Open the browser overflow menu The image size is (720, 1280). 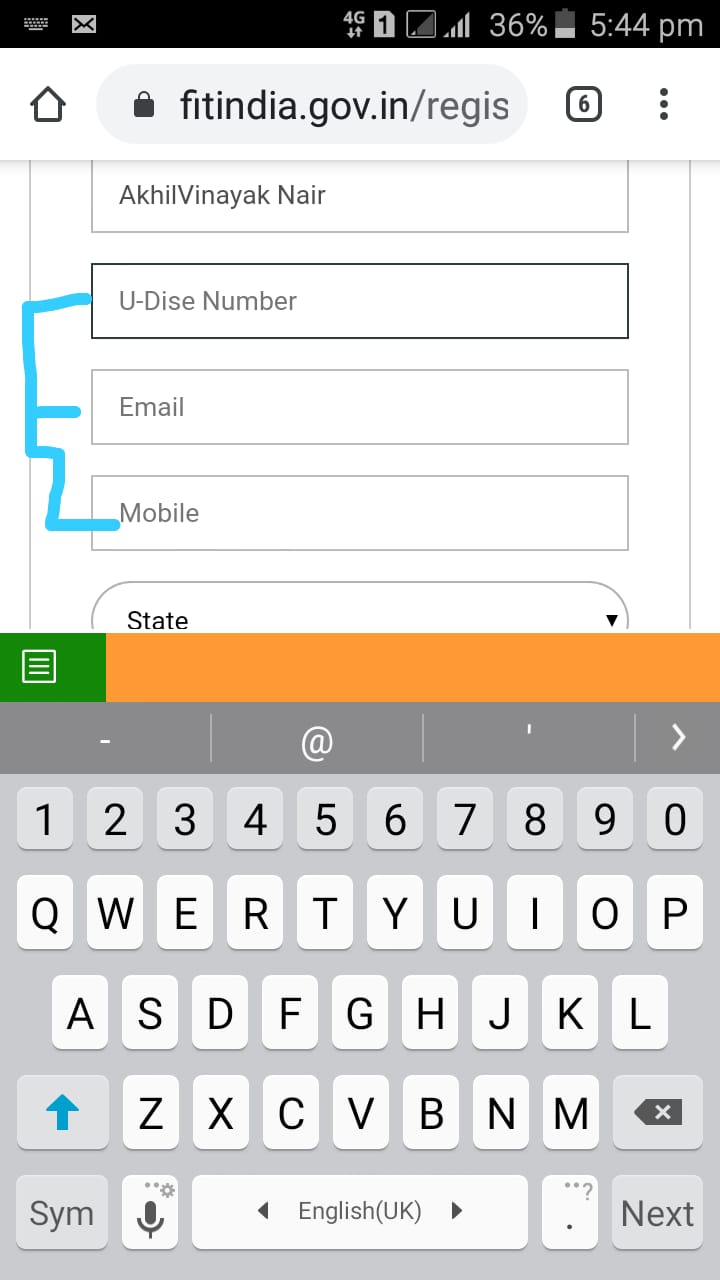coord(664,105)
